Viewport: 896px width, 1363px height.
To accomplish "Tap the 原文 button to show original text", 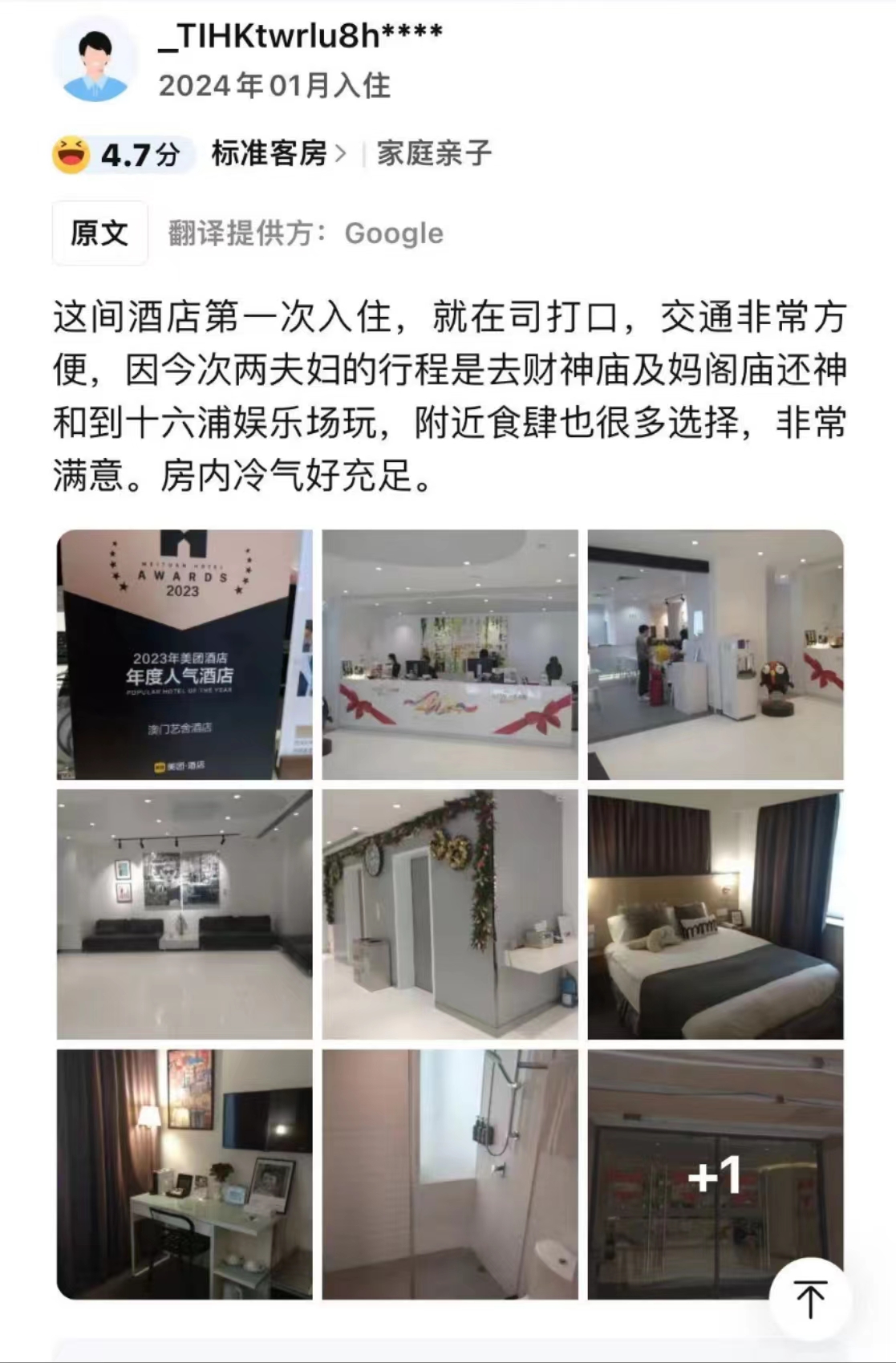I will 99,233.
